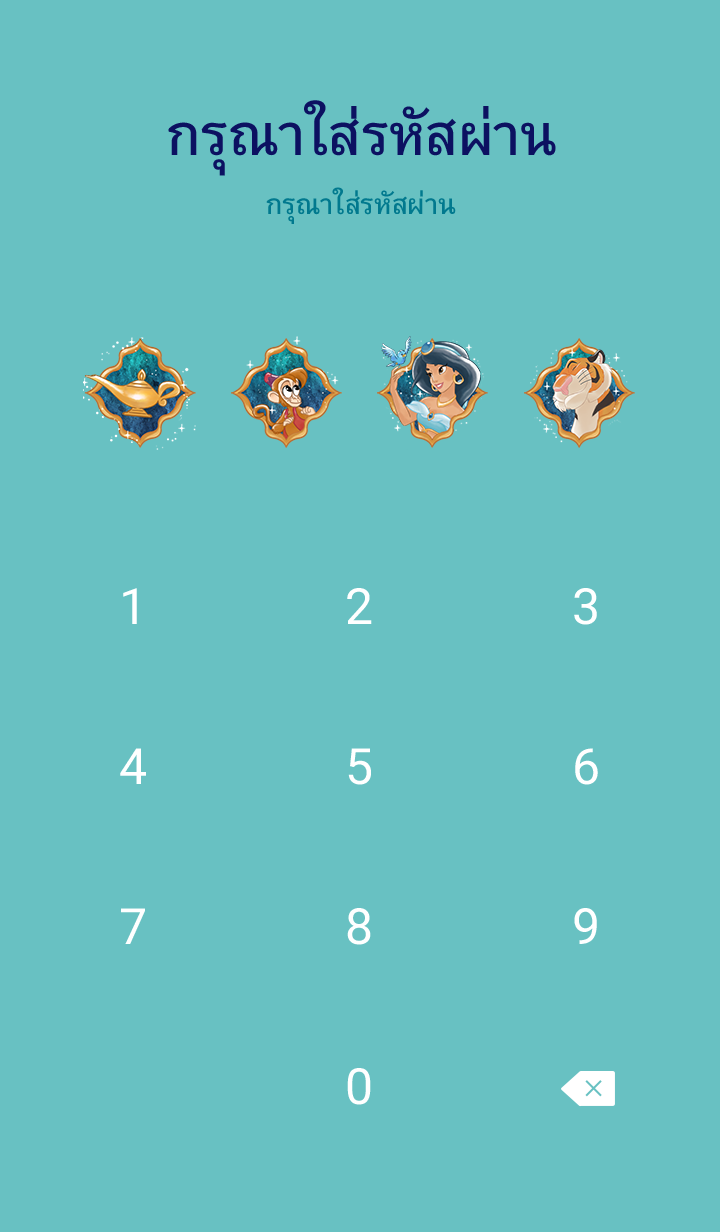The image size is (720, 1232).
Task: Enter digit 1 on the keypad
Action: (132, 607)
